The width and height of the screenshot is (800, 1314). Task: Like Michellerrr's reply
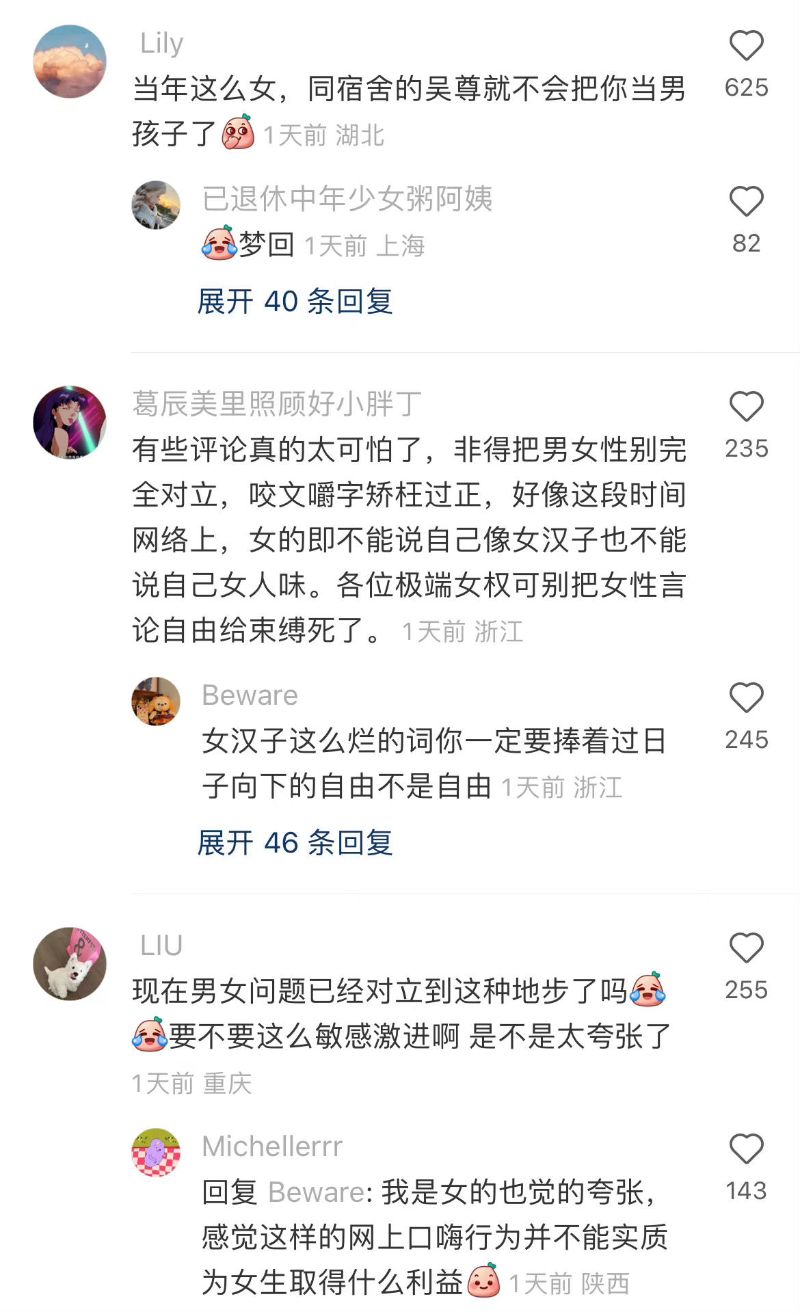[x=746, y=1149]
